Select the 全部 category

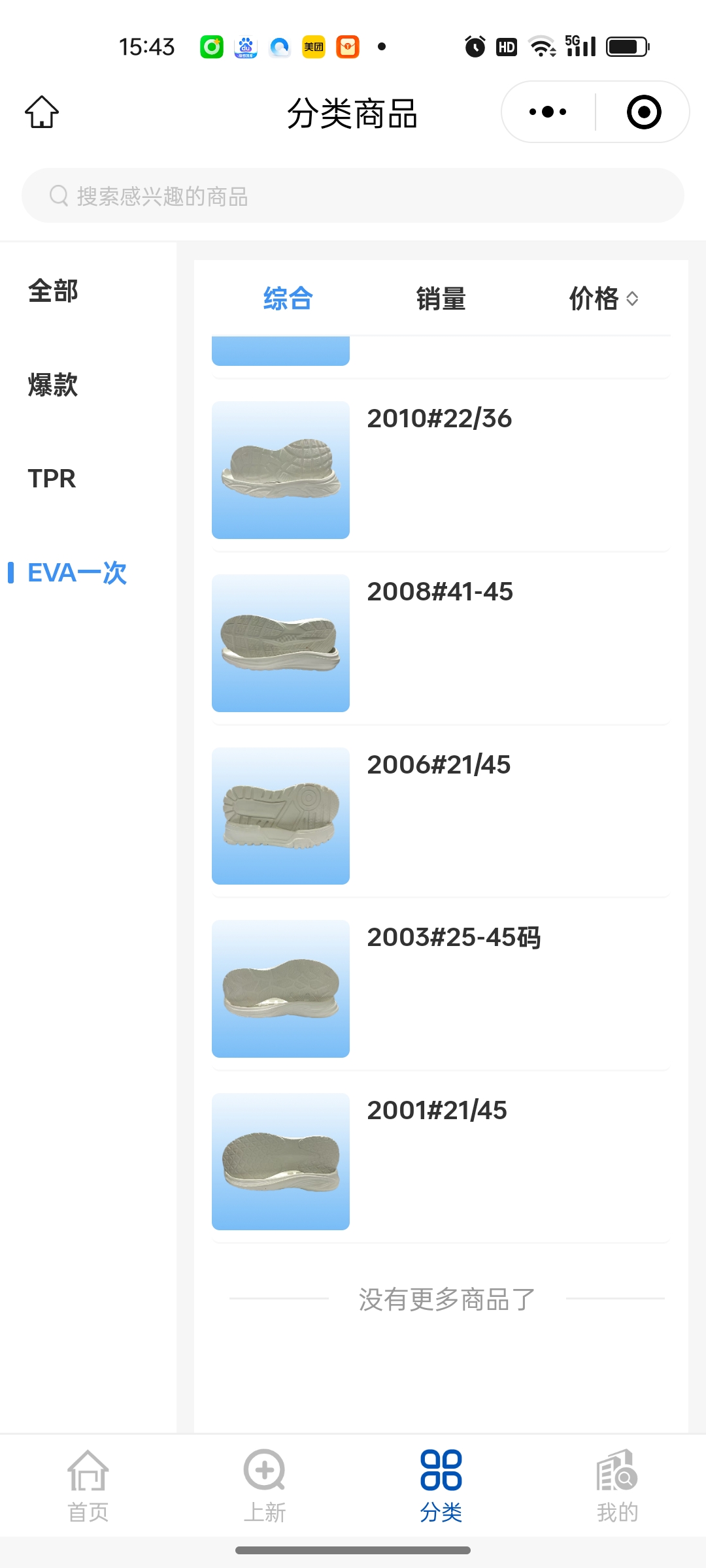[54, 291]
